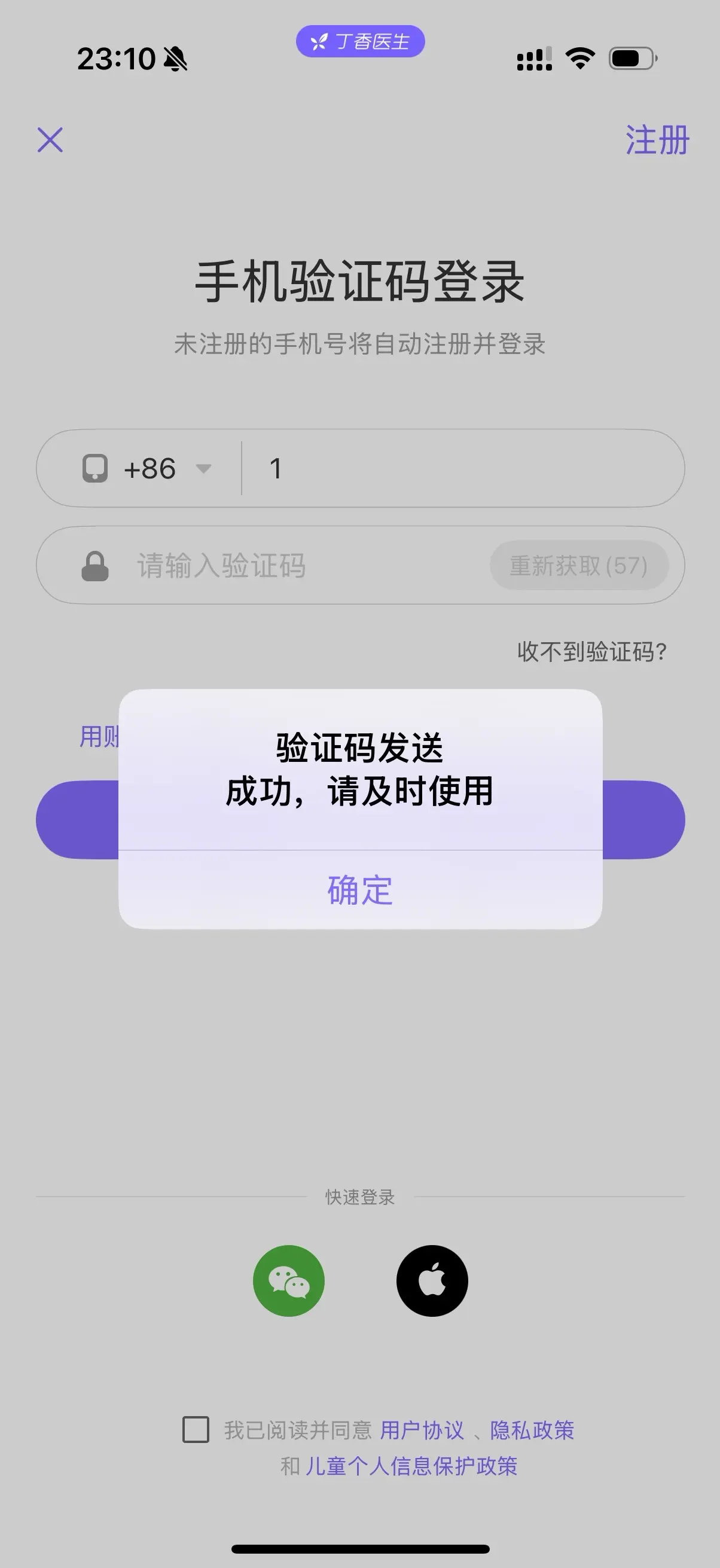
Task: Confirm dialog by tapping 确定
Action: 359,891
